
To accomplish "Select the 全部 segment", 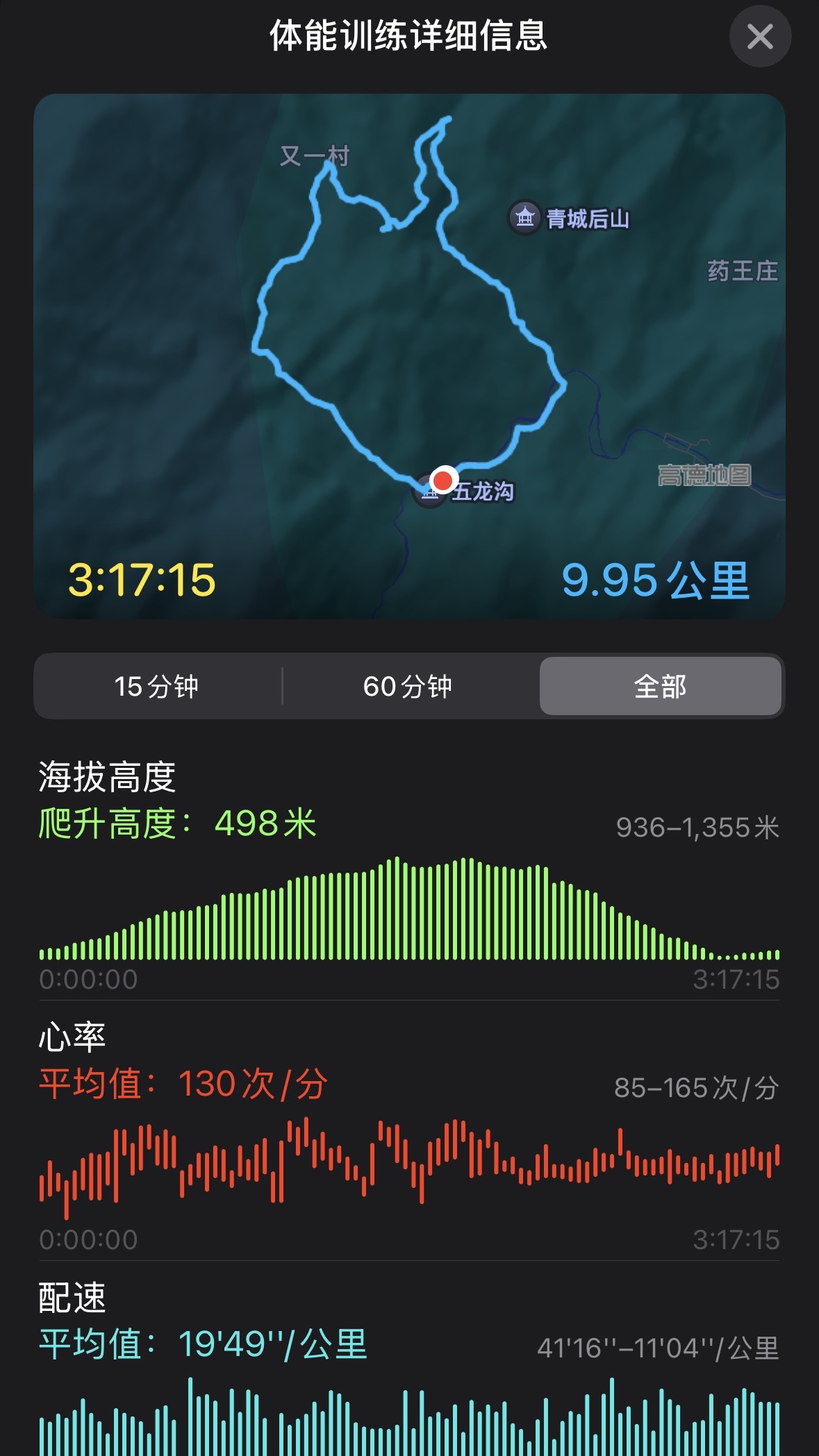I will tap(661, 686).
